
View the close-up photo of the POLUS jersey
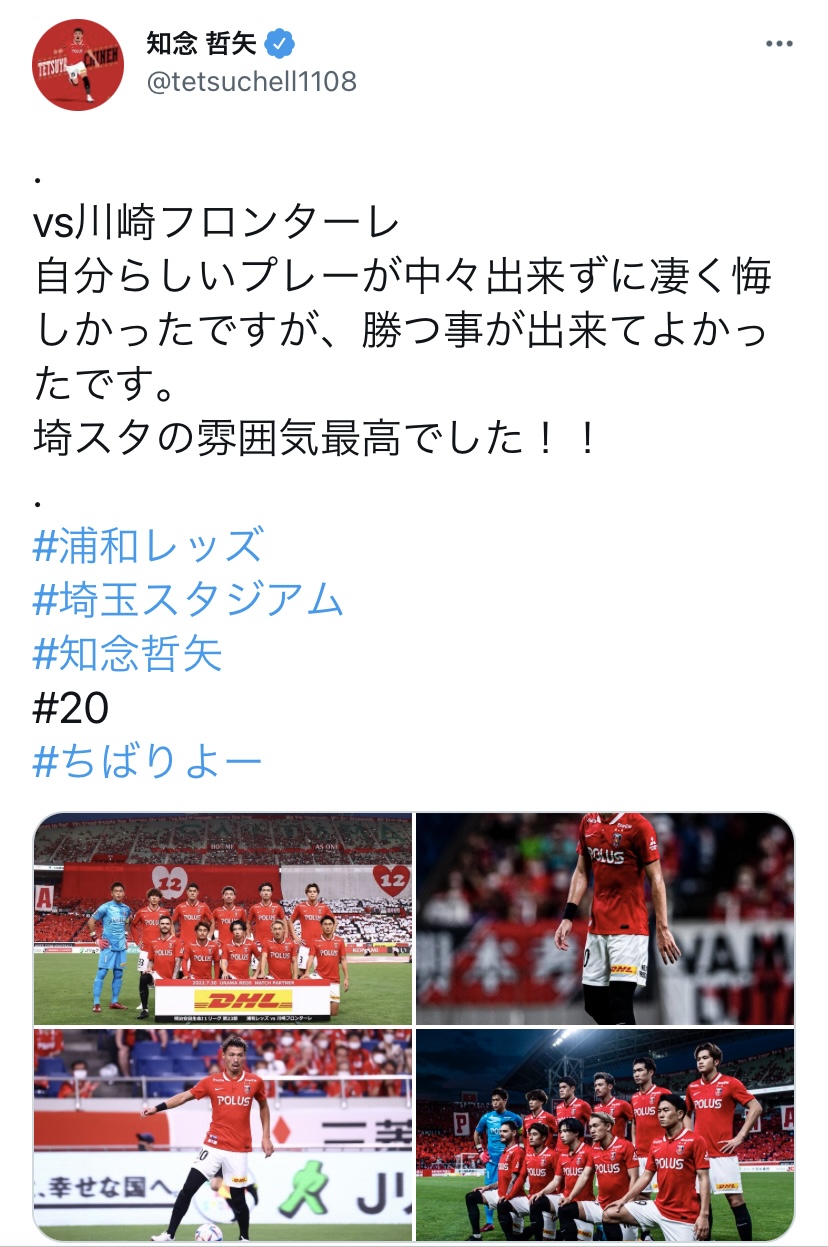[x=605, y=919]
